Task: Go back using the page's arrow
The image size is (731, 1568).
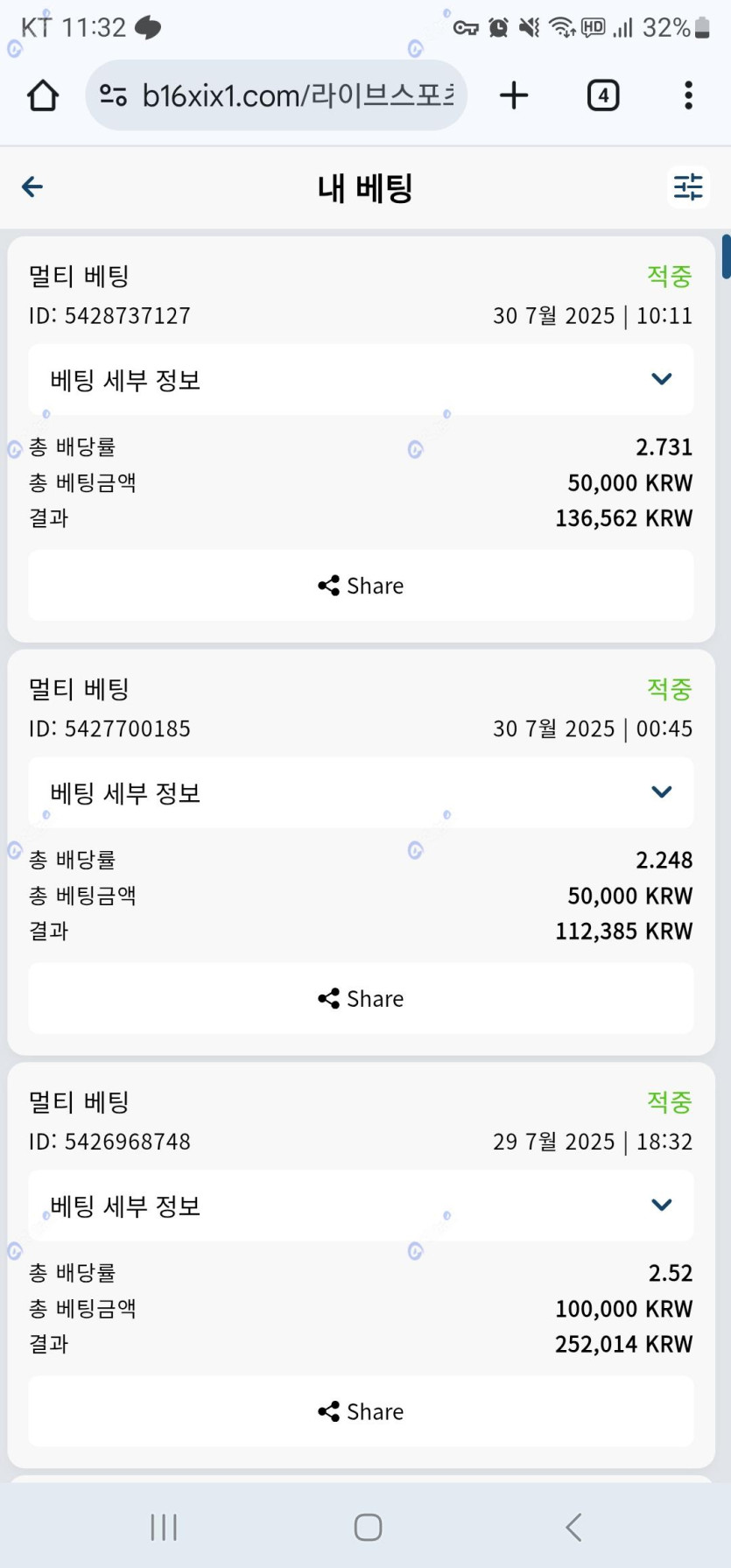Action: (32, 186)
